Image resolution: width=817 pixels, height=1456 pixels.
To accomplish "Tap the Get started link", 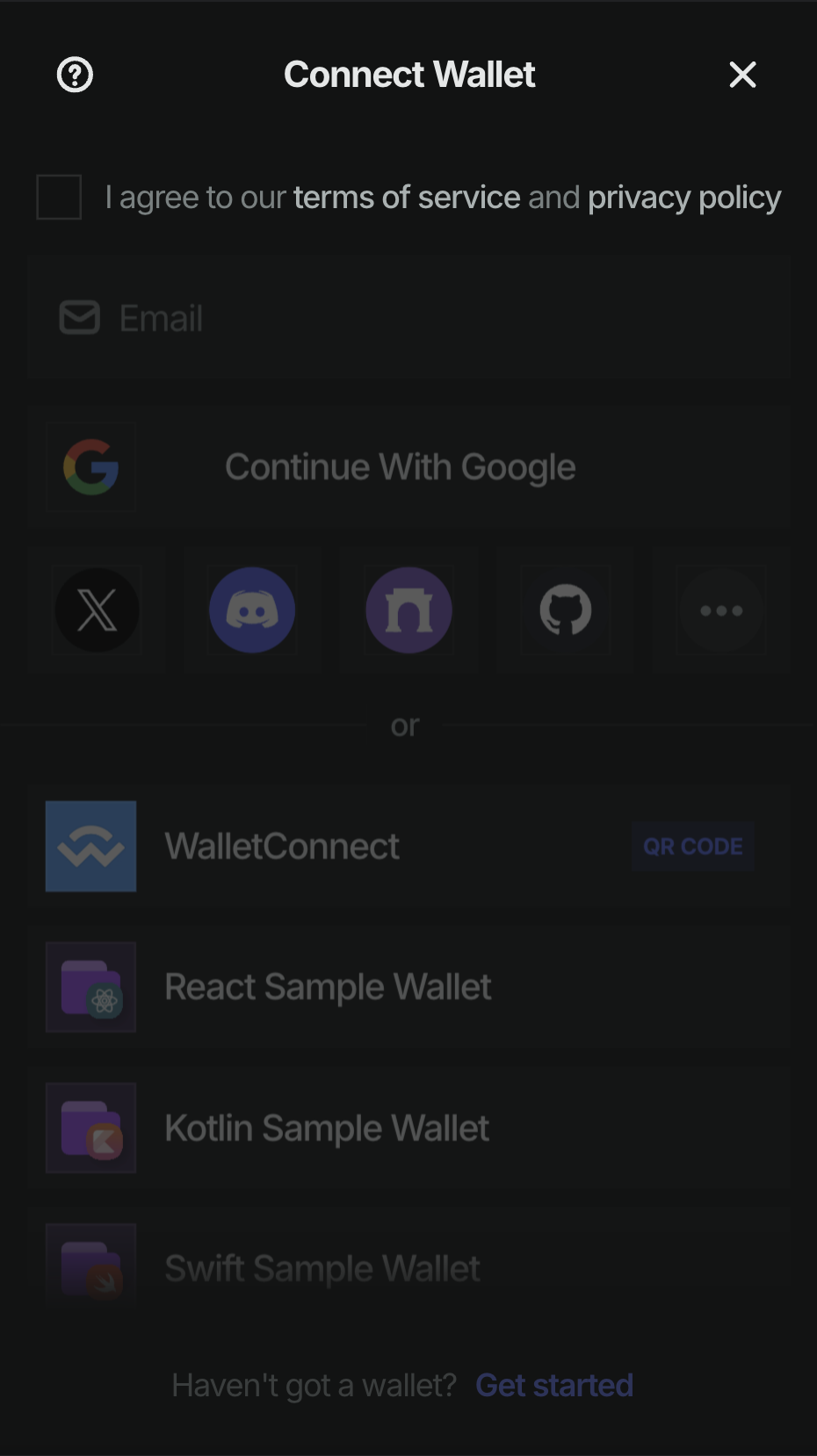I will pos(554,1385).
